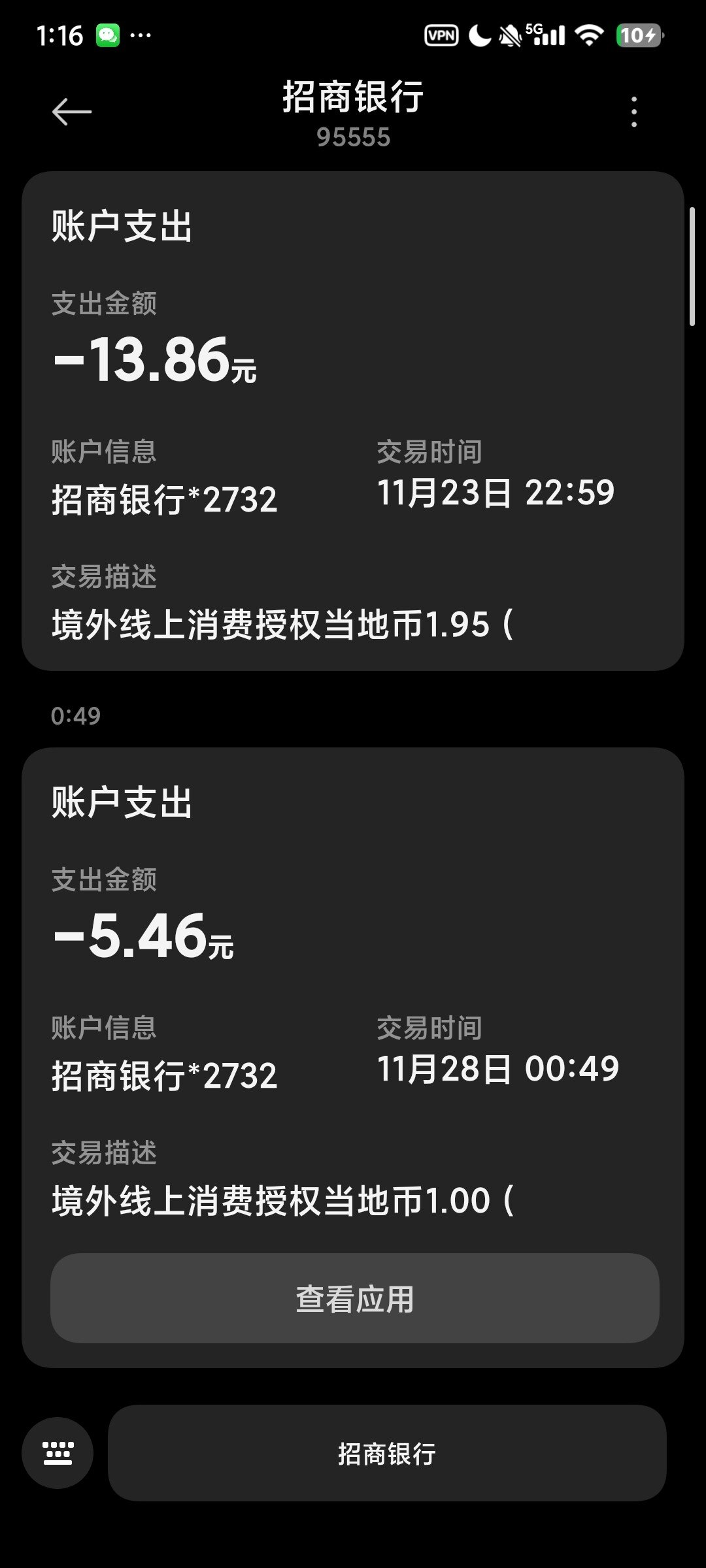
Task: Tap the 查看应用 button
Action: [x=354, y=1299]
